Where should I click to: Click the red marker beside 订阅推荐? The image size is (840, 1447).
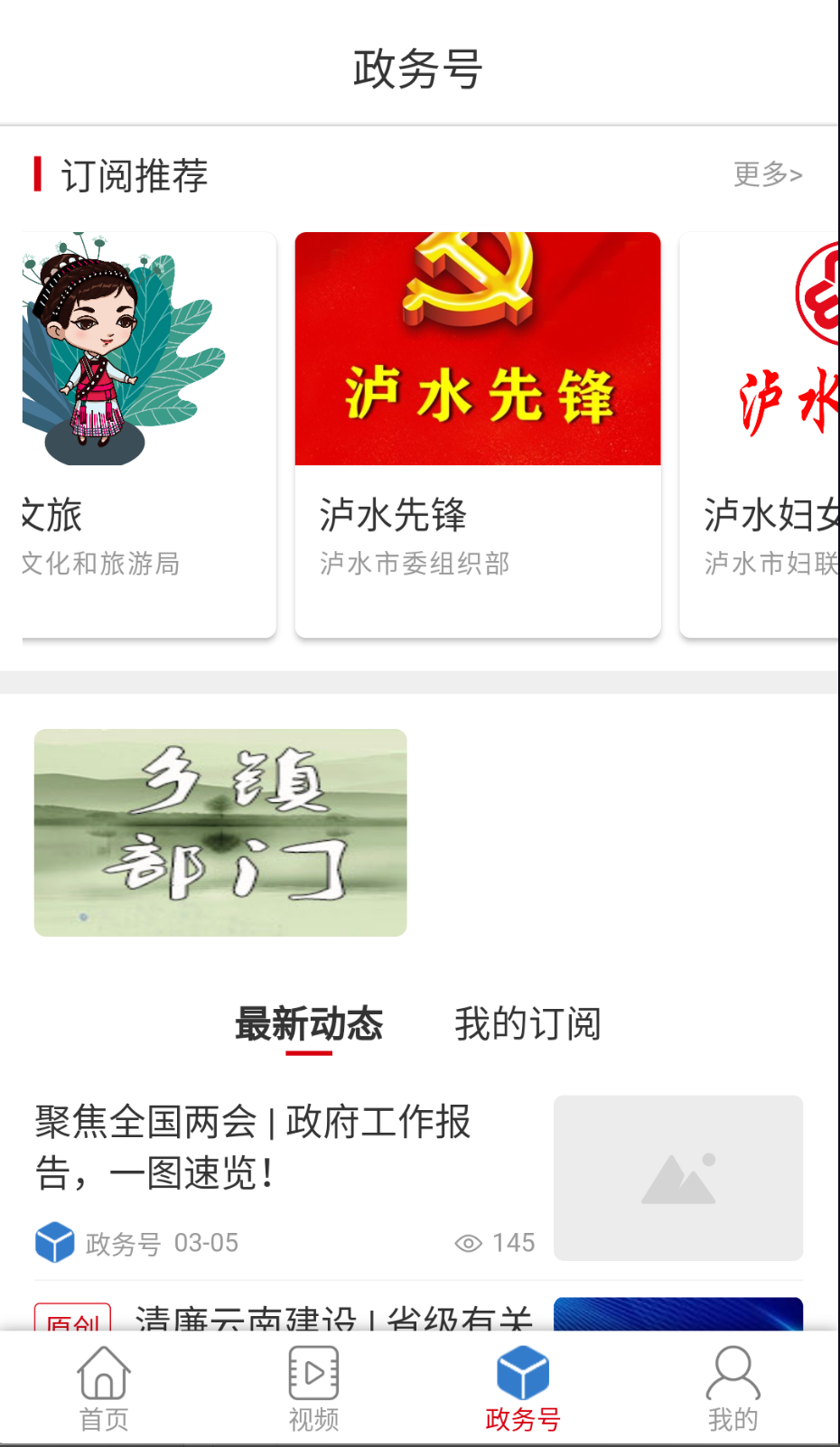(x=38, y=173)
